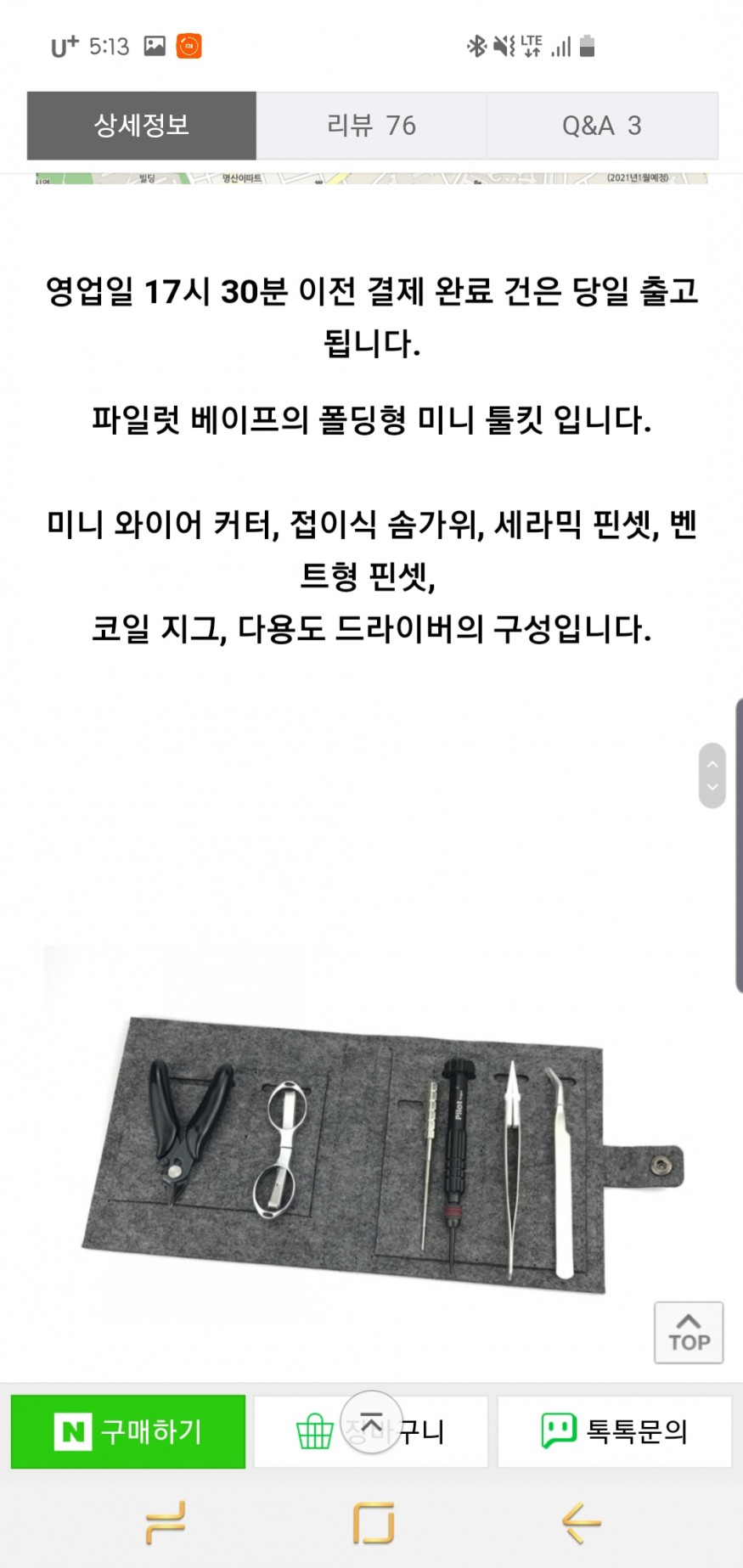Screen dimensions: 743x1568
Task: Open 톡톡문의 chat inquiry
Action: pos(614,1431)
